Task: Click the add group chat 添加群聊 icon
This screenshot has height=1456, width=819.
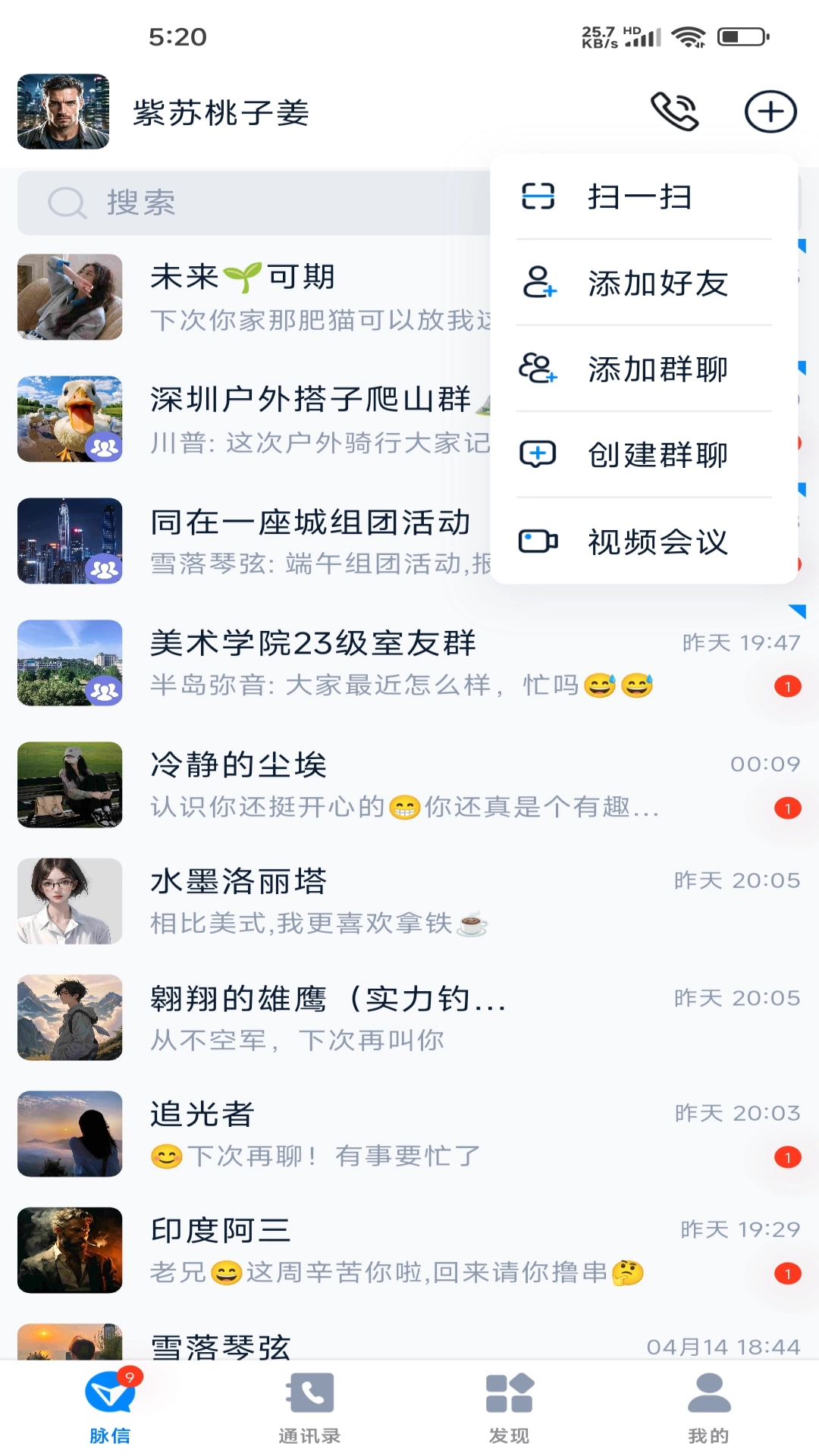Action: coord(540,370)
